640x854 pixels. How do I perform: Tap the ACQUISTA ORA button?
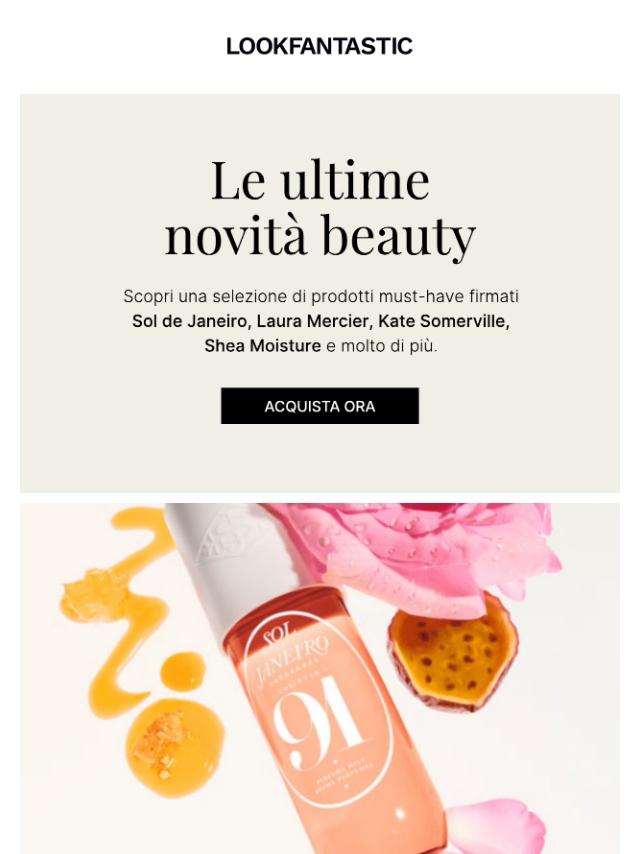tap(319, 406)
